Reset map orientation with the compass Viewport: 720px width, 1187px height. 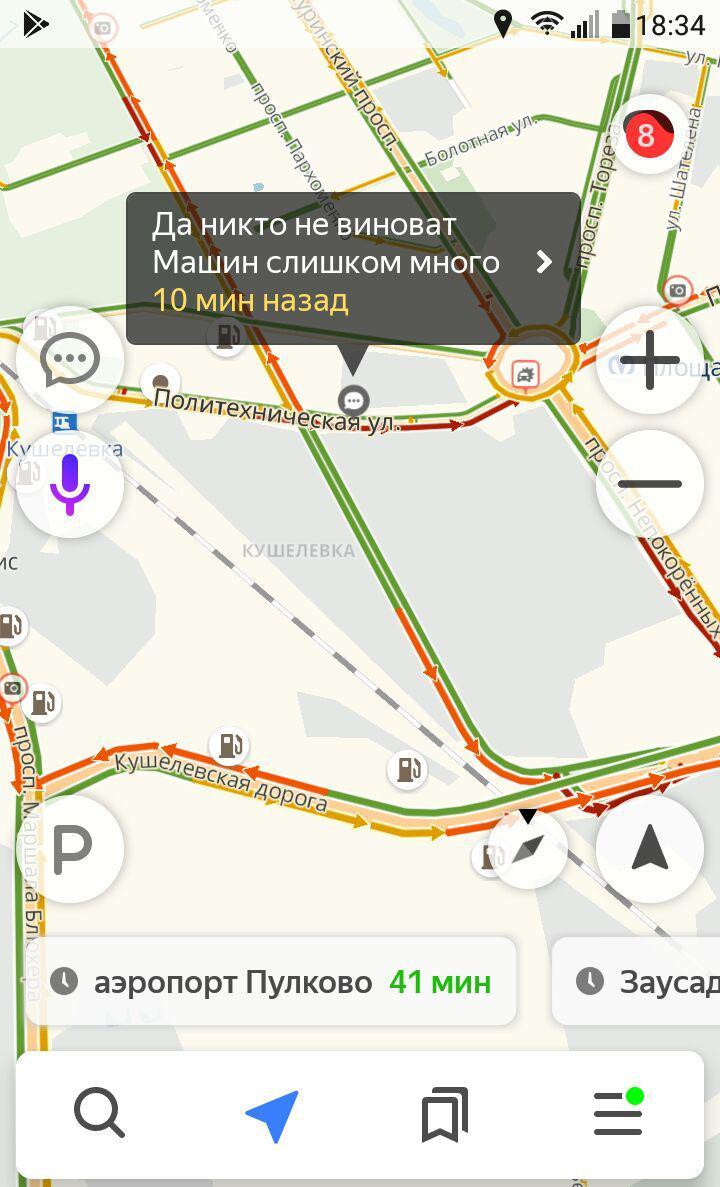(528, 848)
